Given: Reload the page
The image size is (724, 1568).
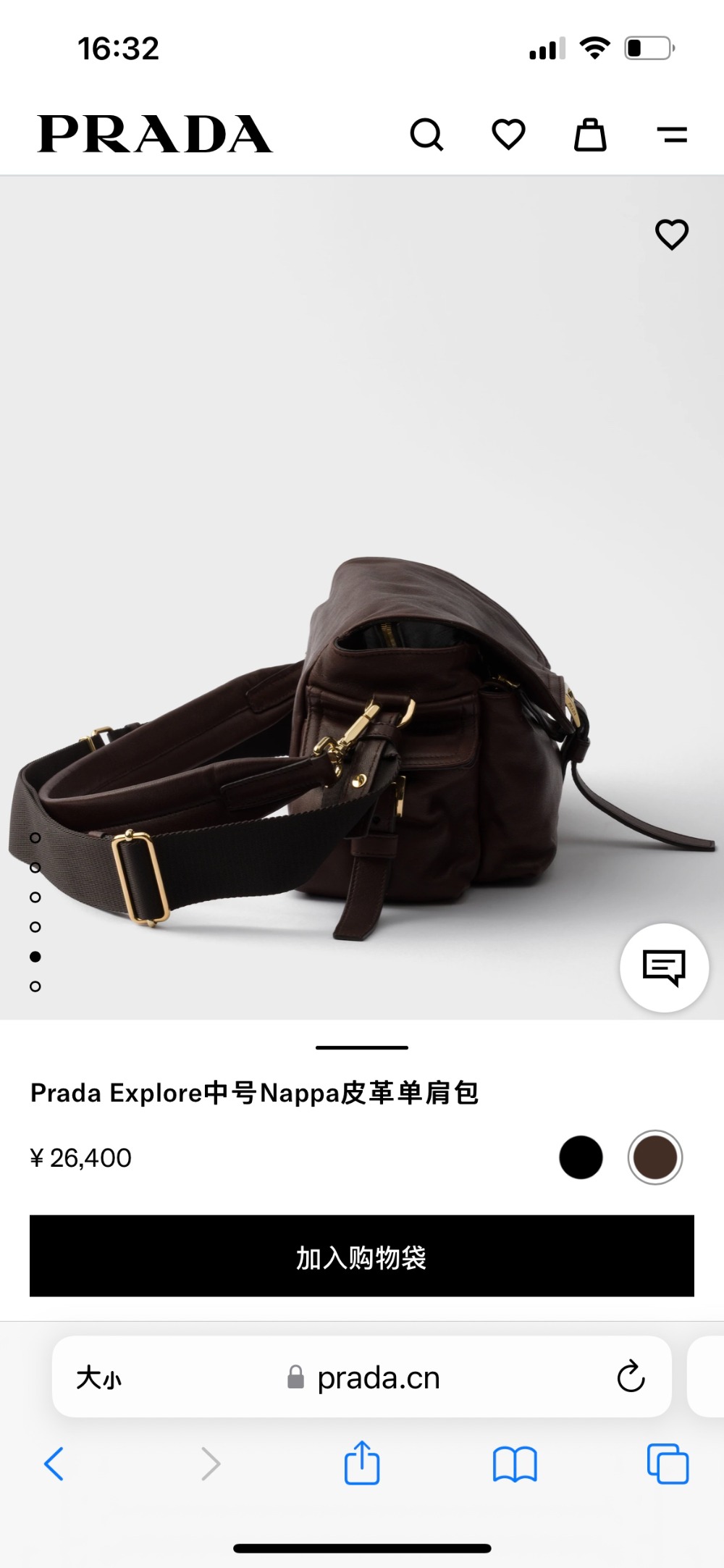Looking at the screenshot, I should 631,1377.
